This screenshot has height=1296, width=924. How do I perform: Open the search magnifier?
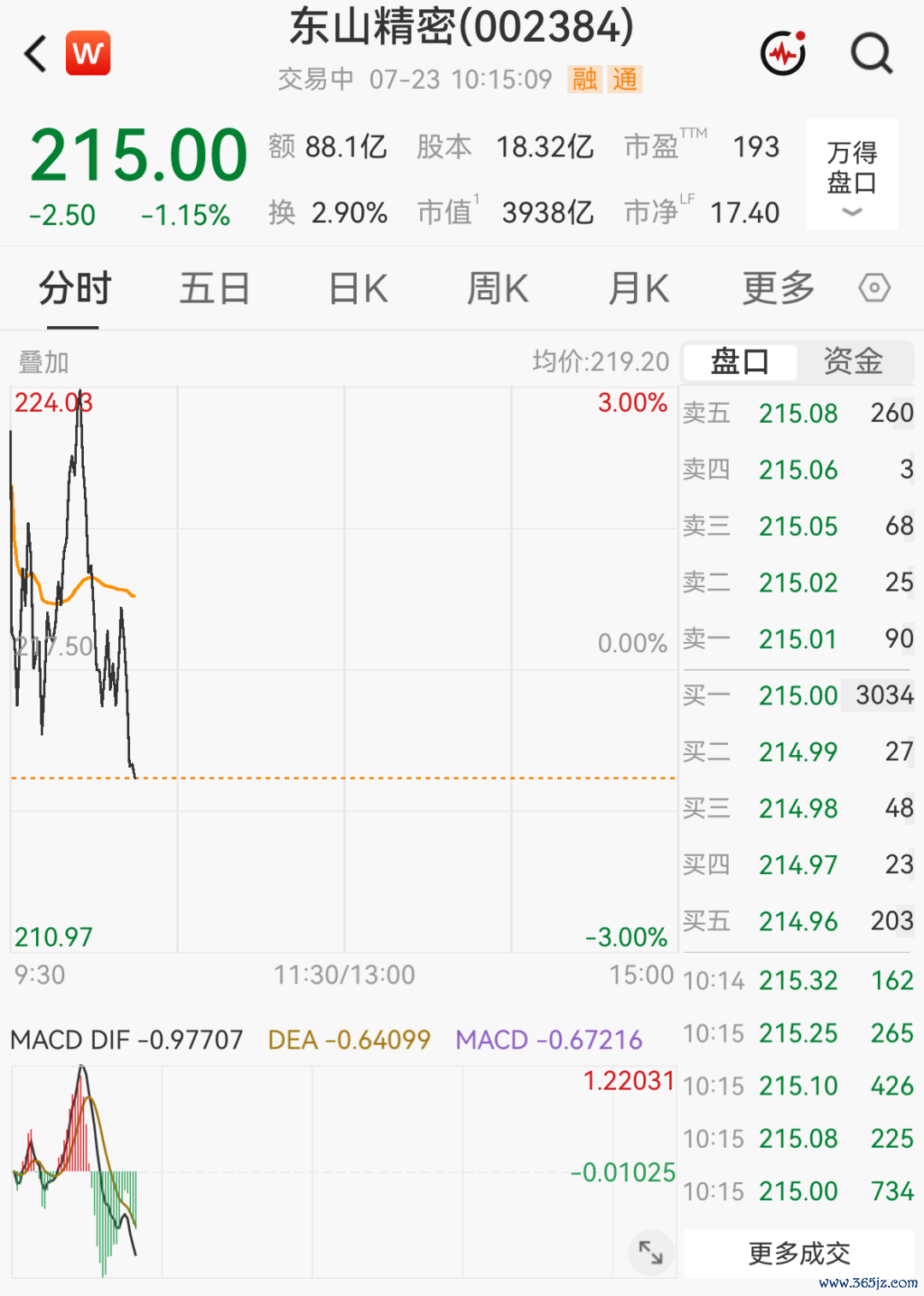coord(872,53)
